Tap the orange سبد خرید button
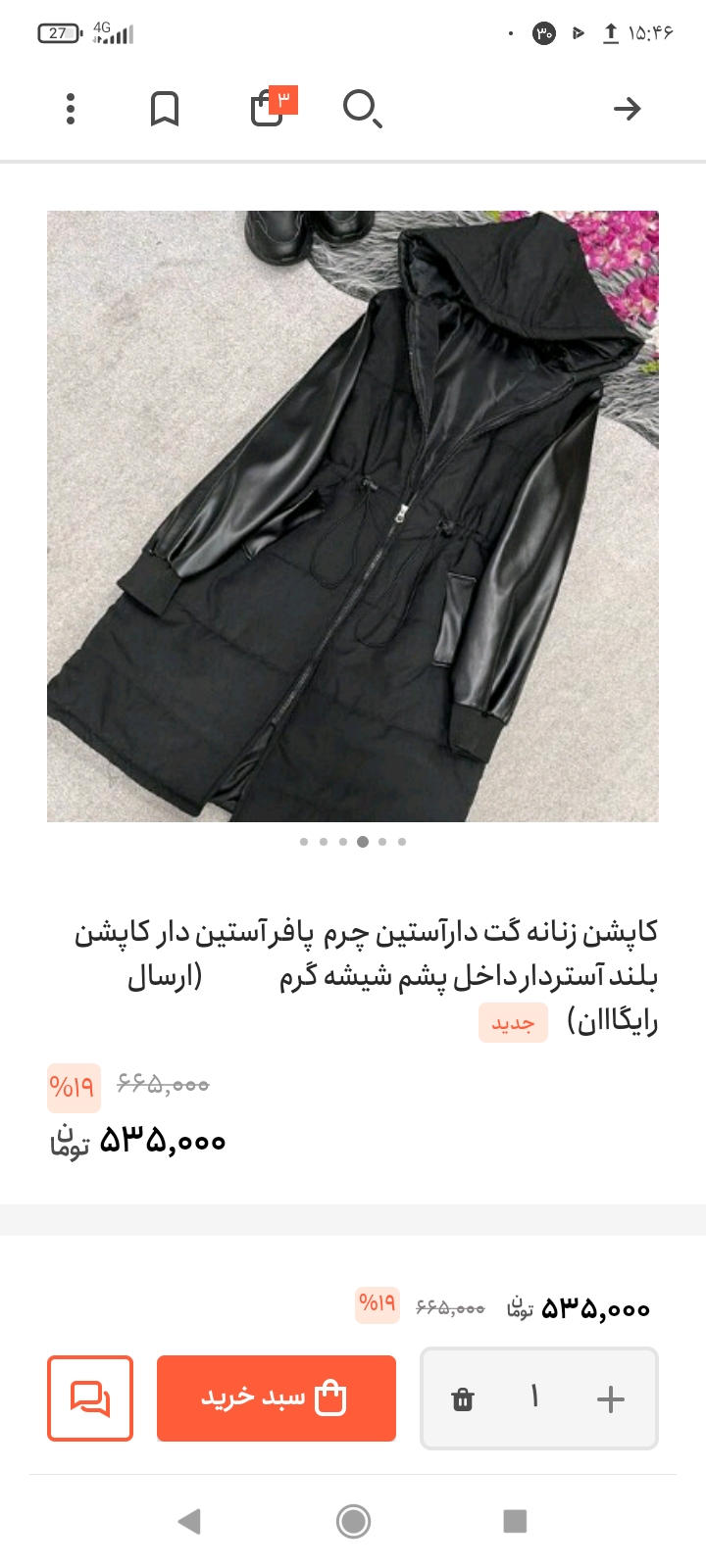The height and width of the screenshot is (1568, 706). [x=277, y=1397]
